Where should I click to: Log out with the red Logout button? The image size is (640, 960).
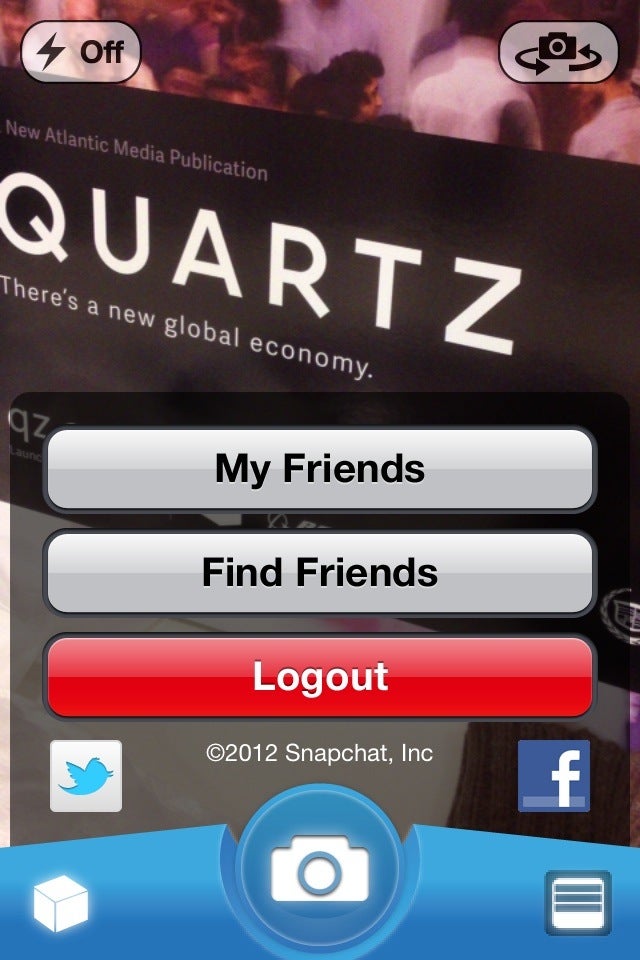pos(320,677)
